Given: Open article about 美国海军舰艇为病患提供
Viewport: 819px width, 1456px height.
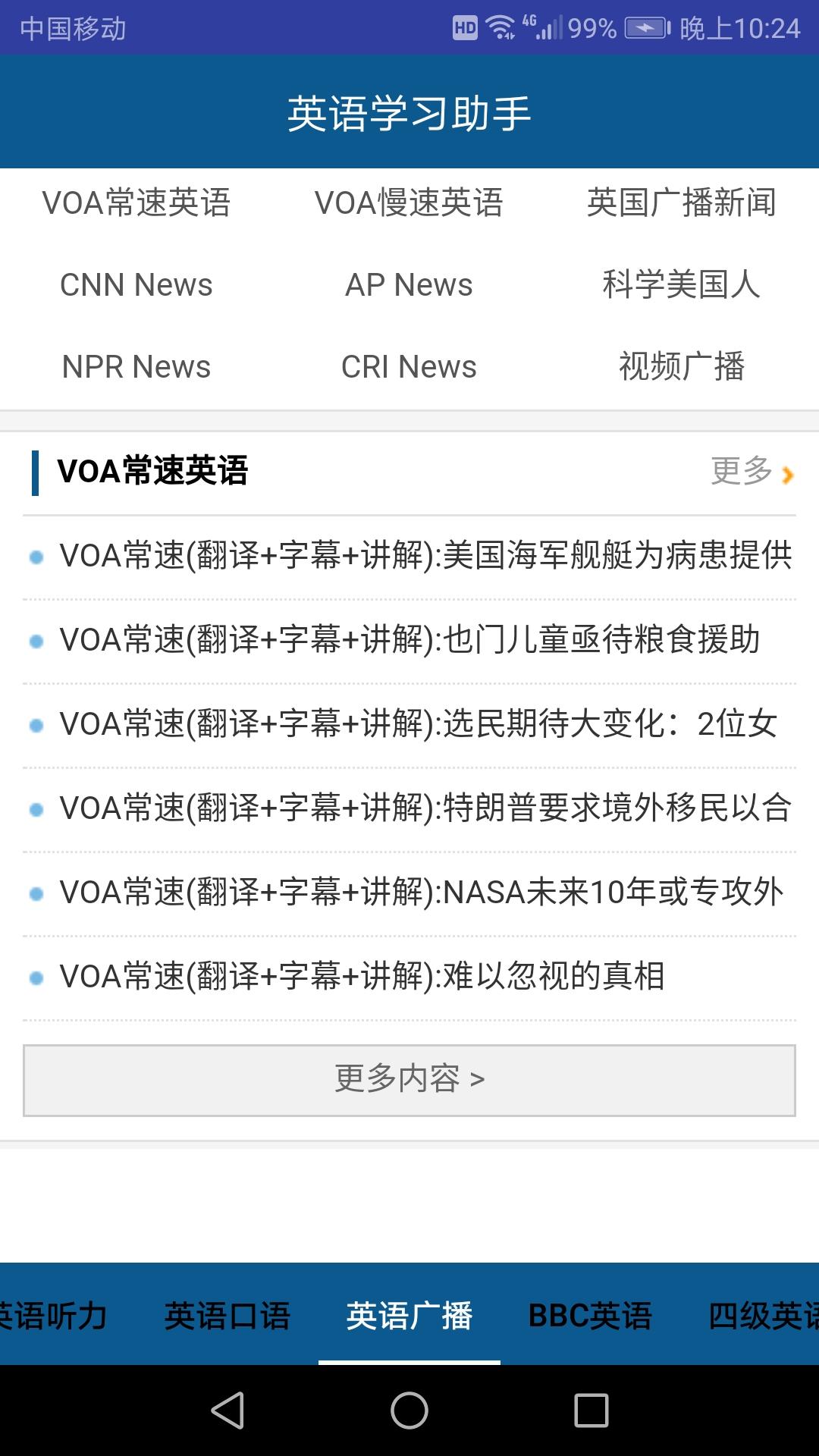Looking at the screenshot, I should click(x=409, y=557).
